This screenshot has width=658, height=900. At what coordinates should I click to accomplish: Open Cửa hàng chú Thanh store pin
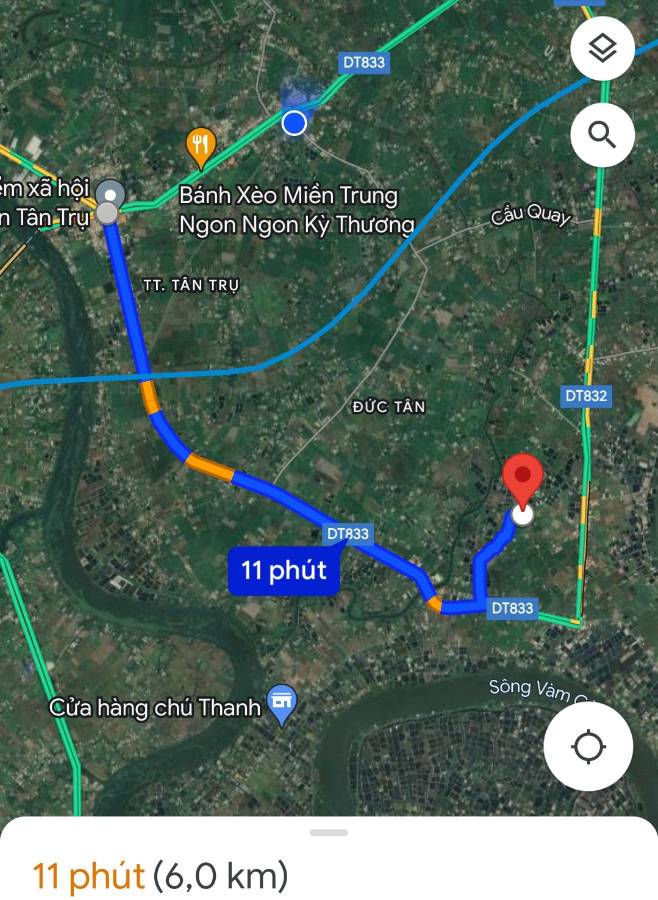(282, 707)
